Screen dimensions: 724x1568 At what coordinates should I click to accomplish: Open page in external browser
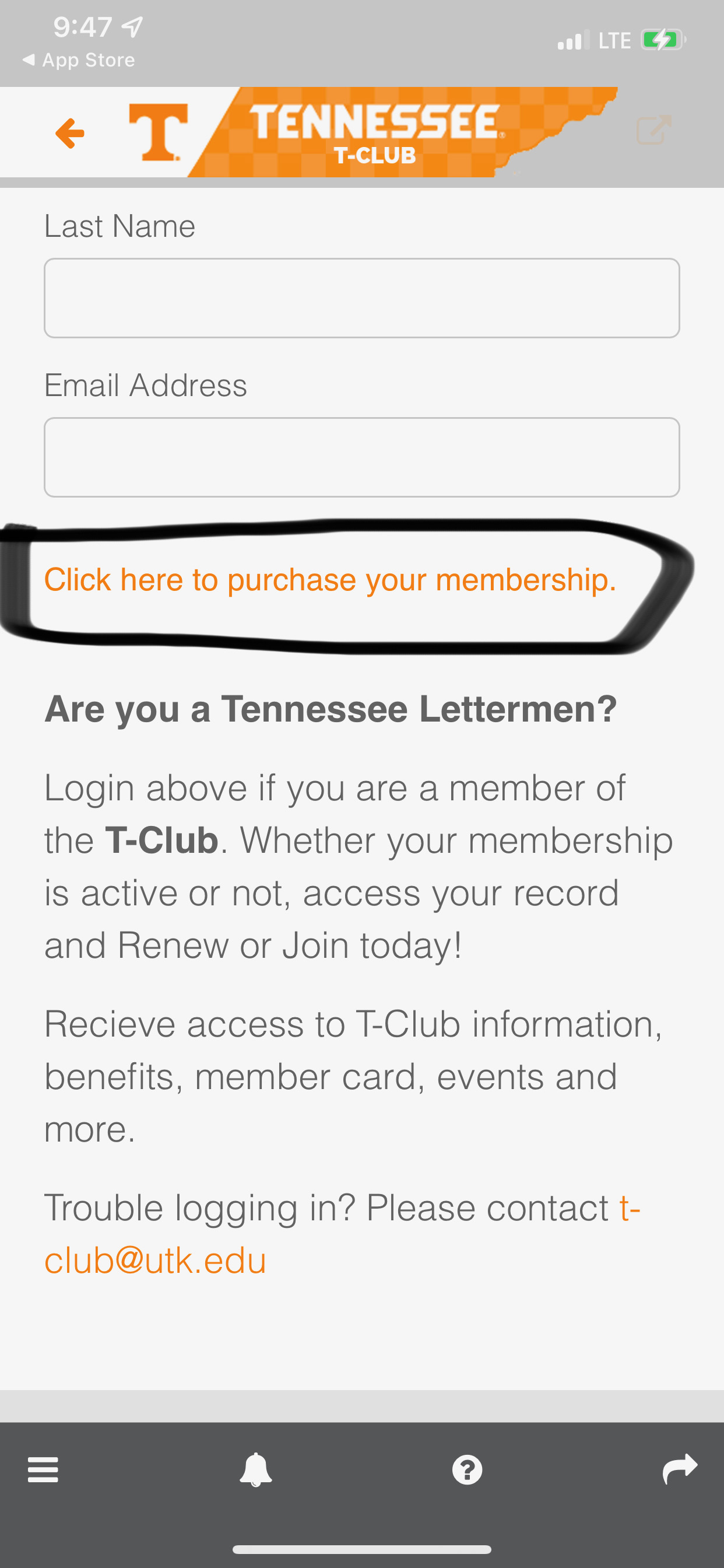point(653,130)
